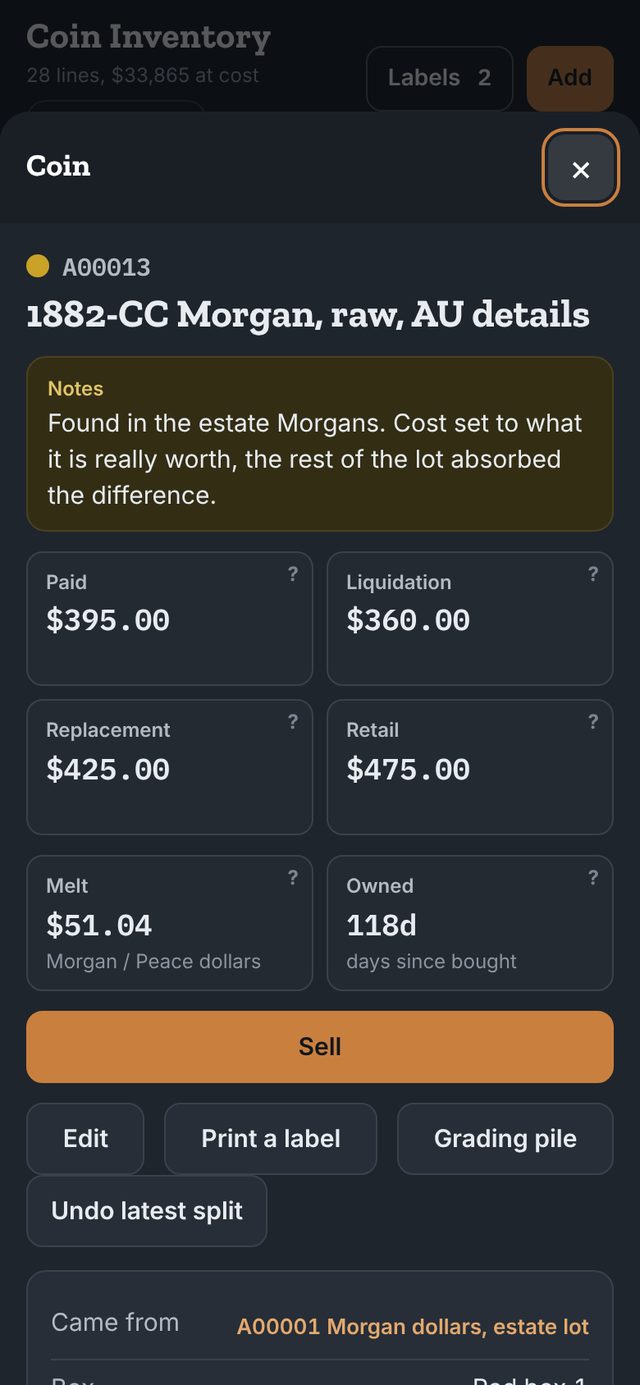This screenshot has height=1385, width=640.
Task: Show help for the Replacement value
Action: coord(293,722)
